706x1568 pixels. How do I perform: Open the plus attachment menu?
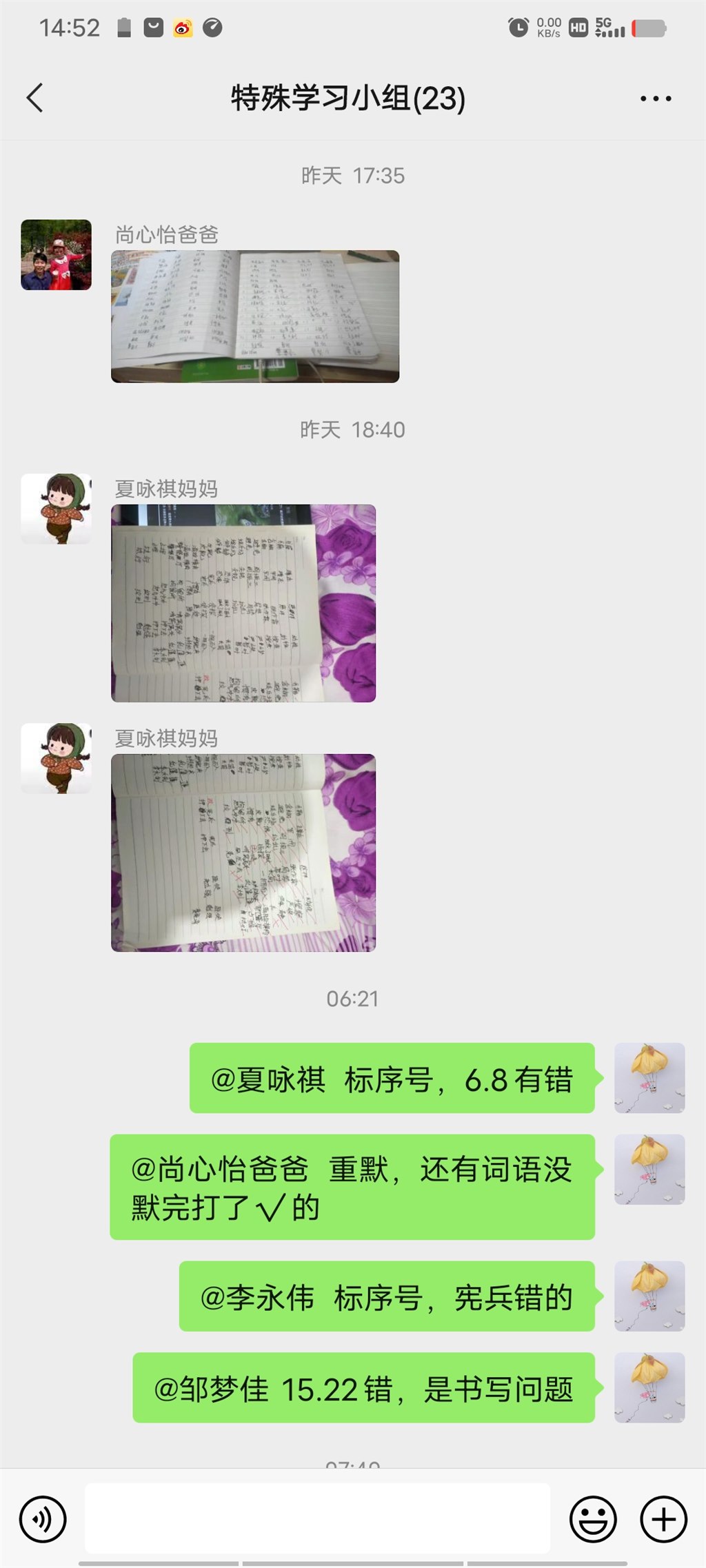(x=663, y=1519)
